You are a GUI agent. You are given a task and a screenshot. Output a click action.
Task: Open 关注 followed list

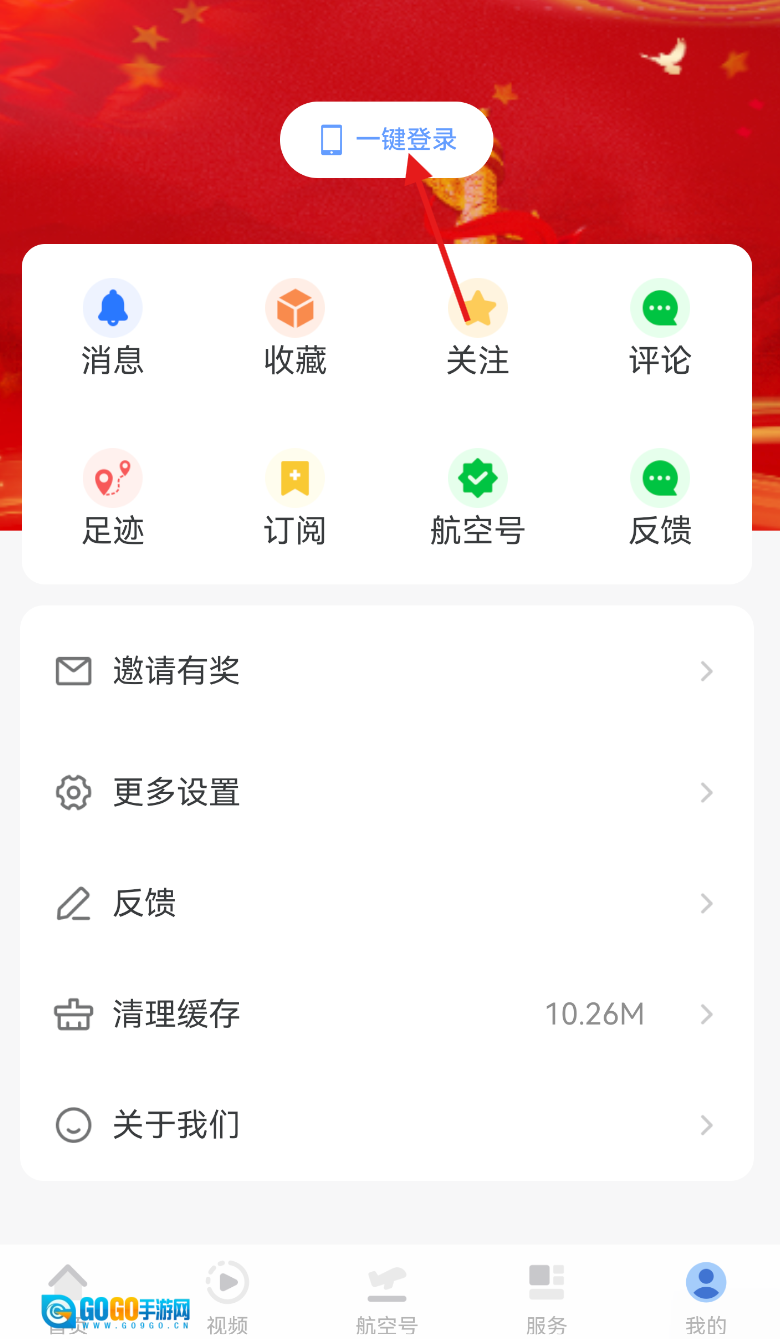coord(478,328)
